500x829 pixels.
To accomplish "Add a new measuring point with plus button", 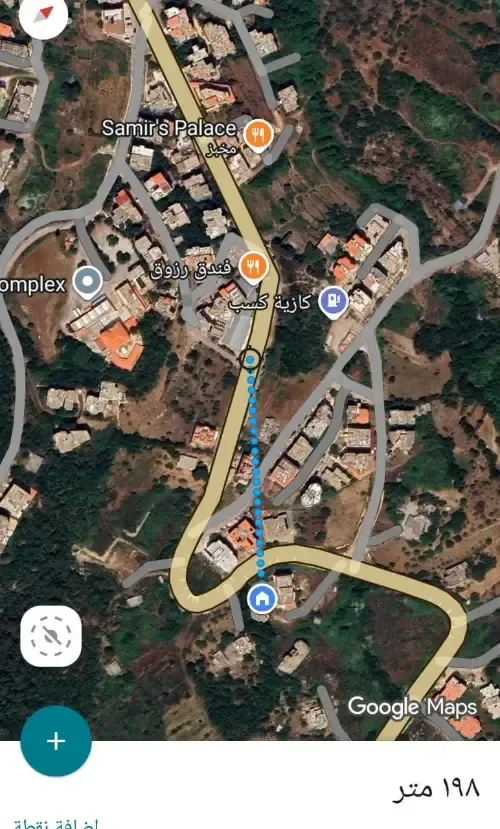I will point(56,741).
